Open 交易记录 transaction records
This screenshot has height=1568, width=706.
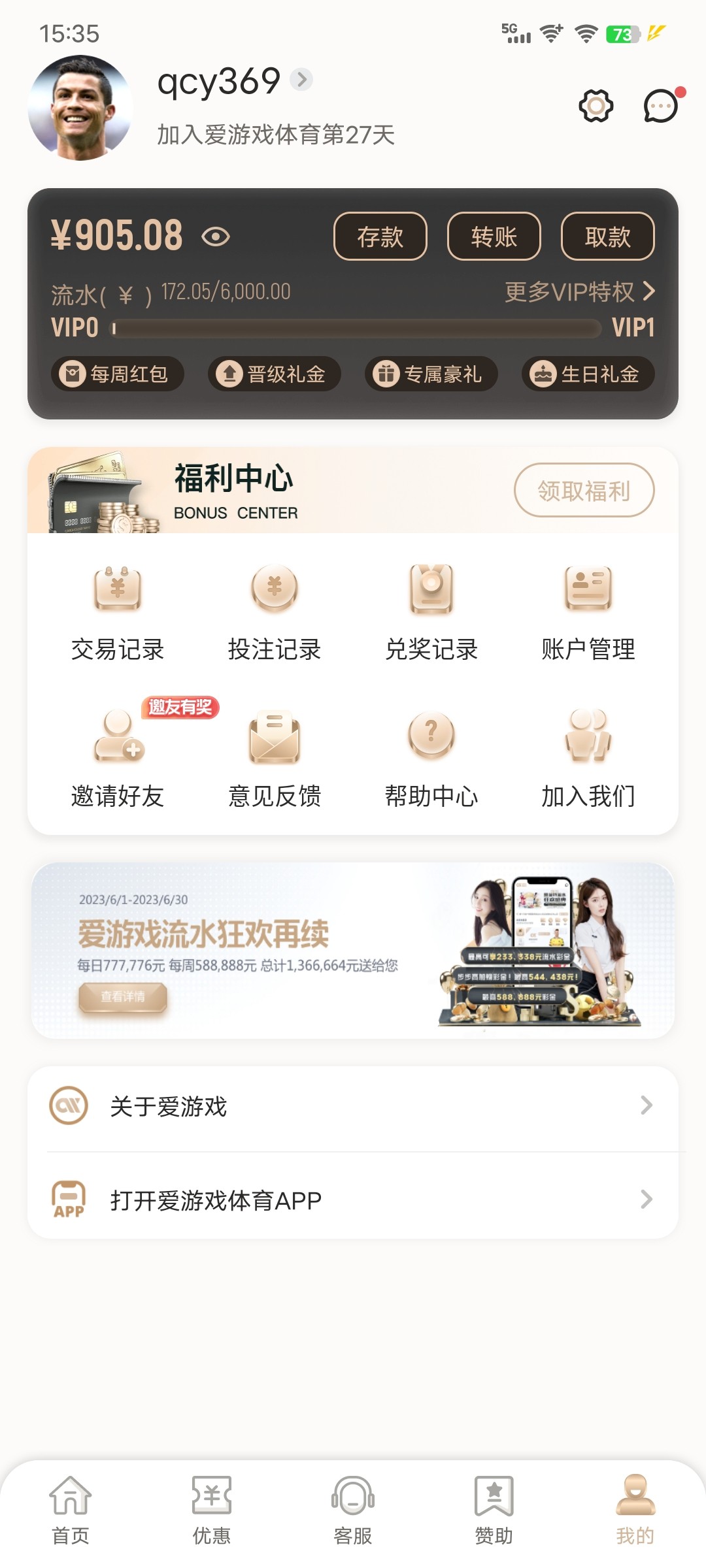118,612
